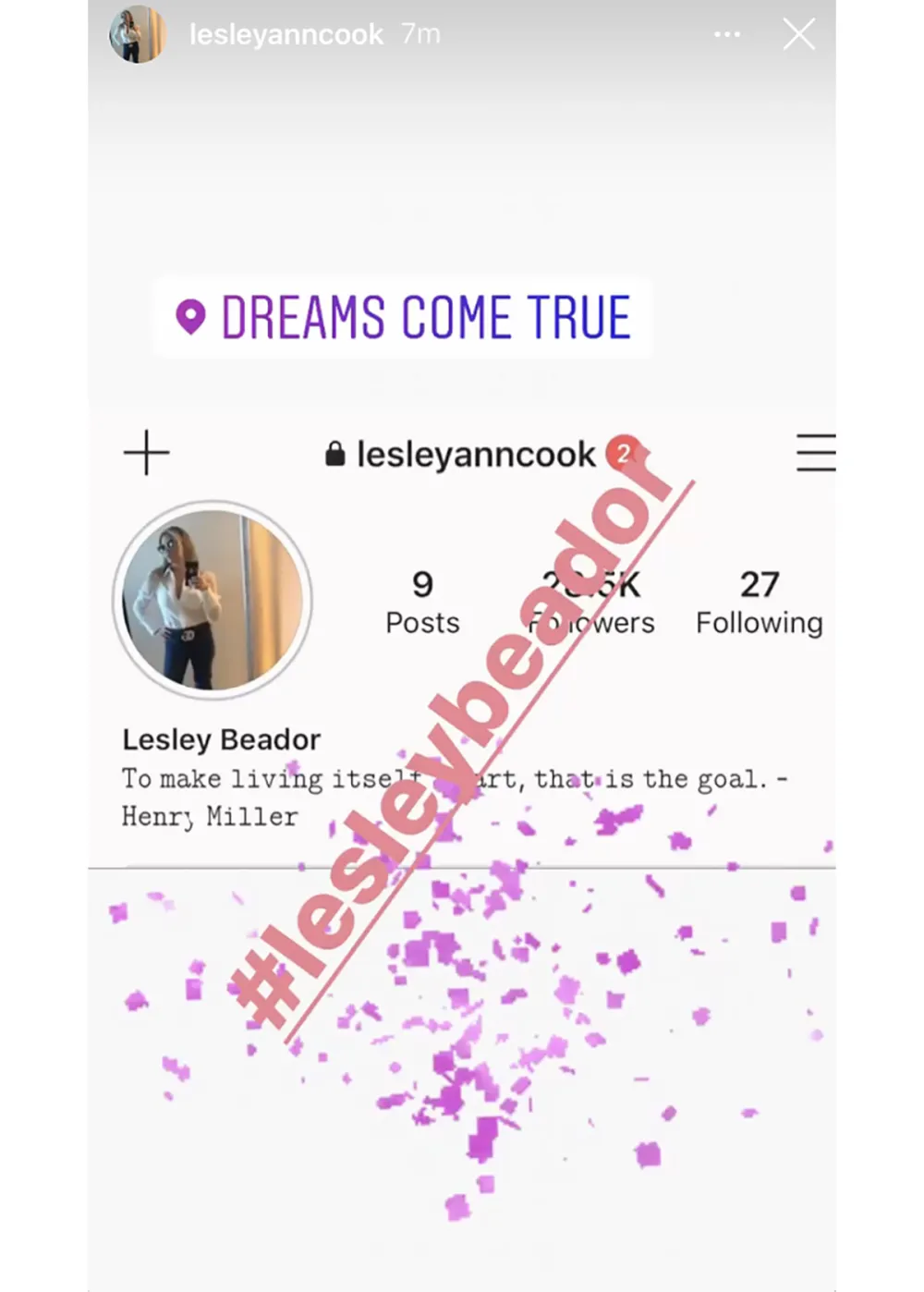Open lesleyanncook's profile from story header avatar
This screenshot has width=924, height=1292.
(x=138, y=35)
